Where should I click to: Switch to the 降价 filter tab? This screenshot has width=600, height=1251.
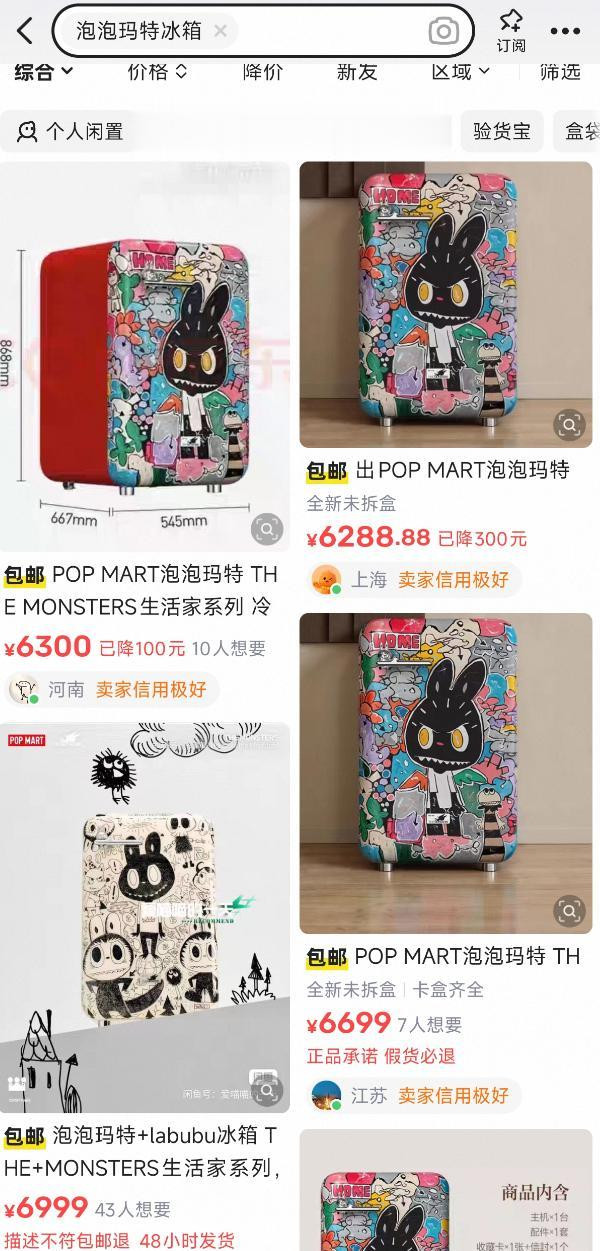pyautogui.click(x=263, y=71)
